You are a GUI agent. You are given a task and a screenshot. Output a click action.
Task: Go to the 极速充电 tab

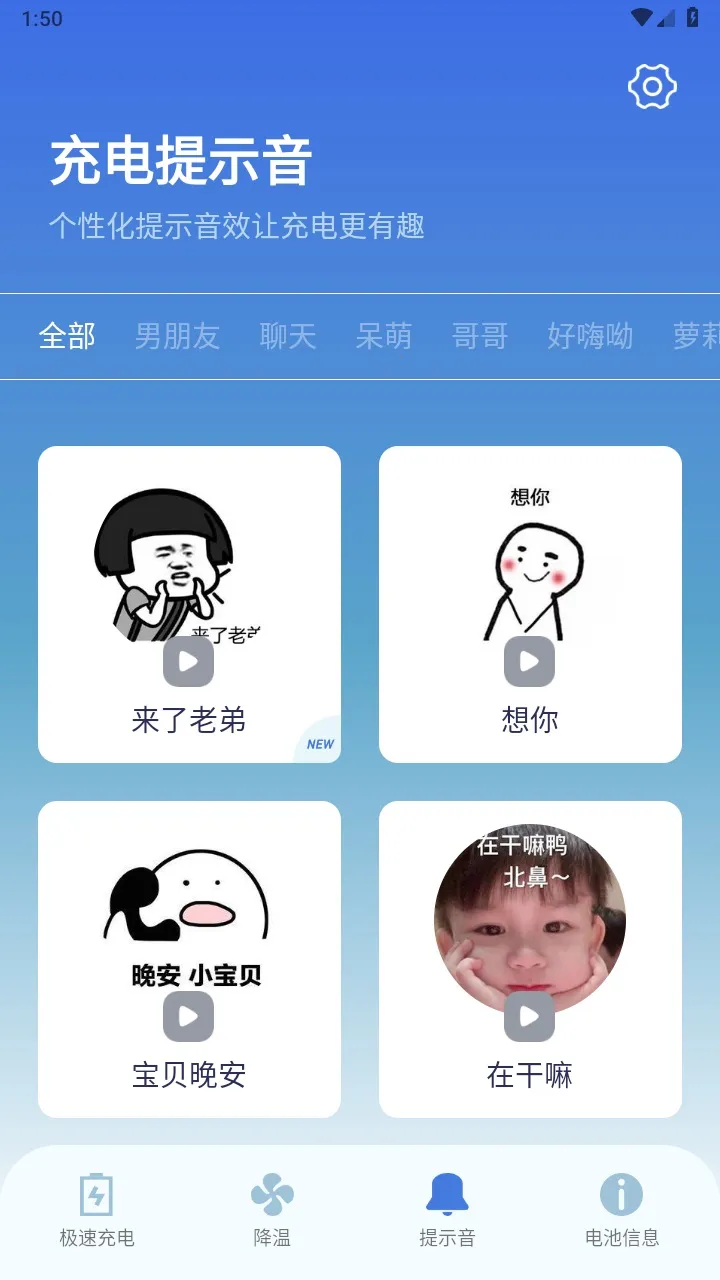pyautogui.click(x=96, y=1210)
